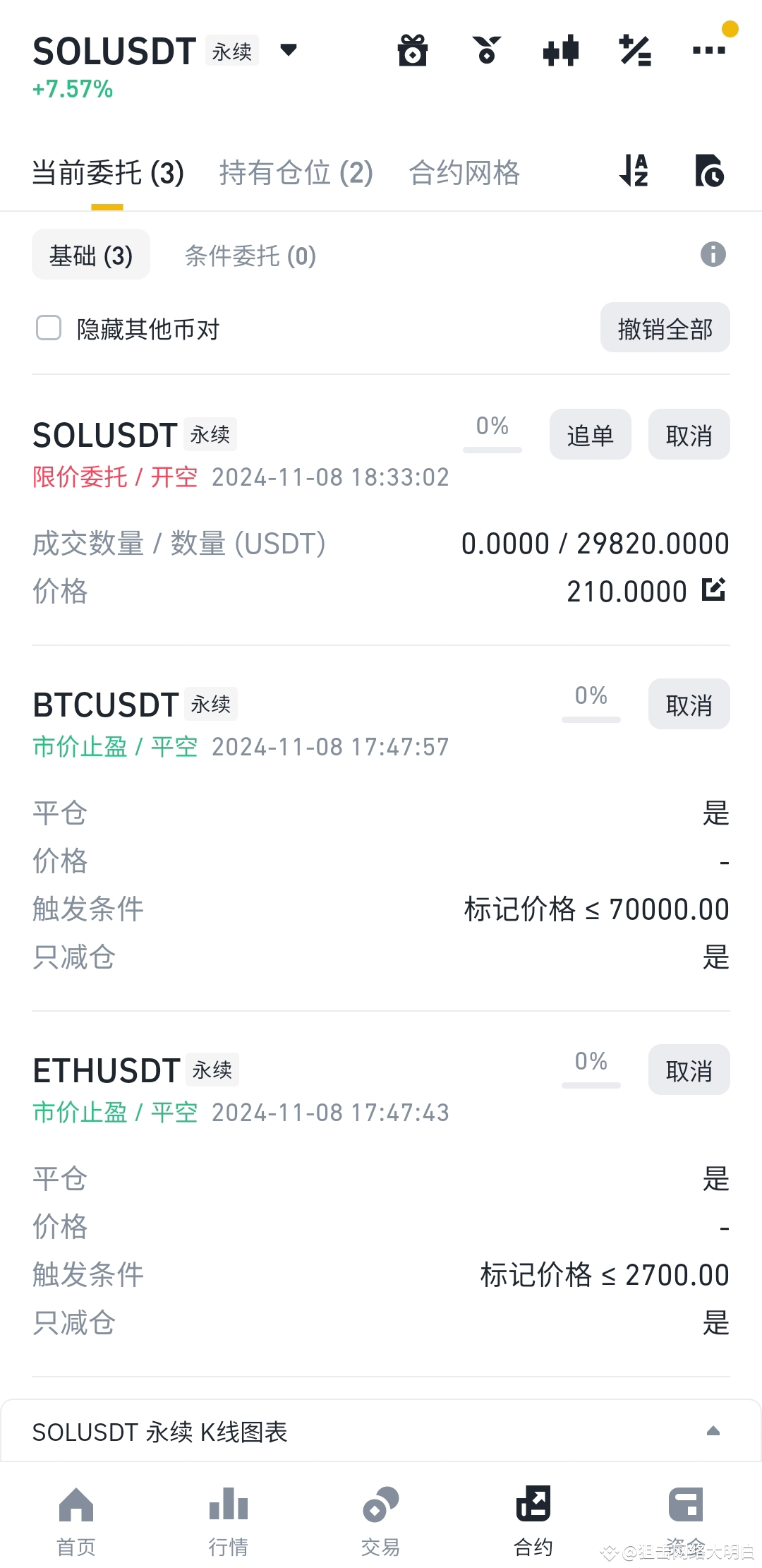Open the gift rewards icon in the header
Viewport: 762px width, 1568px height.
pyautogui.click(x=413, y=49)
